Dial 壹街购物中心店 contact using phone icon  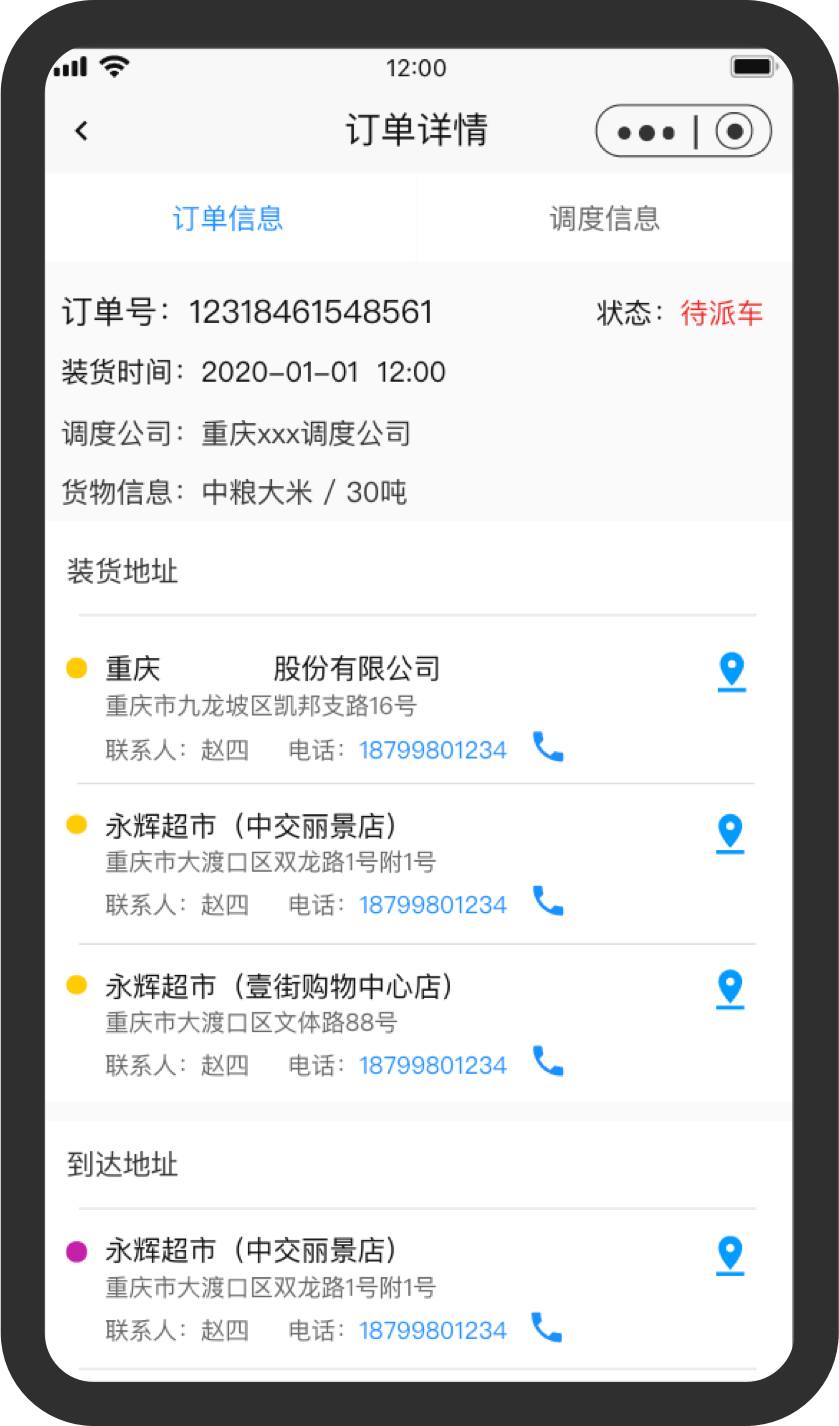tap(548, 1061)
